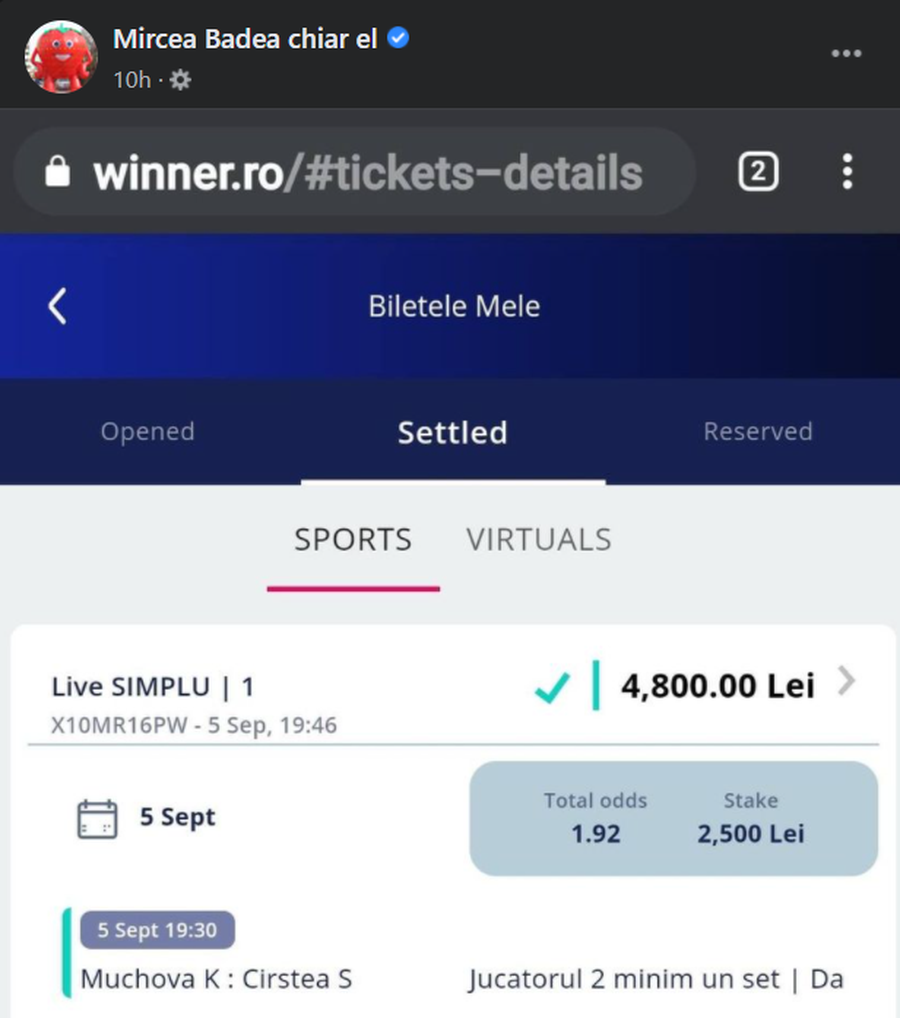This screenshot has width=900, height=1018.
Task: Open the post's three-dot options menu
Action: 846,54
